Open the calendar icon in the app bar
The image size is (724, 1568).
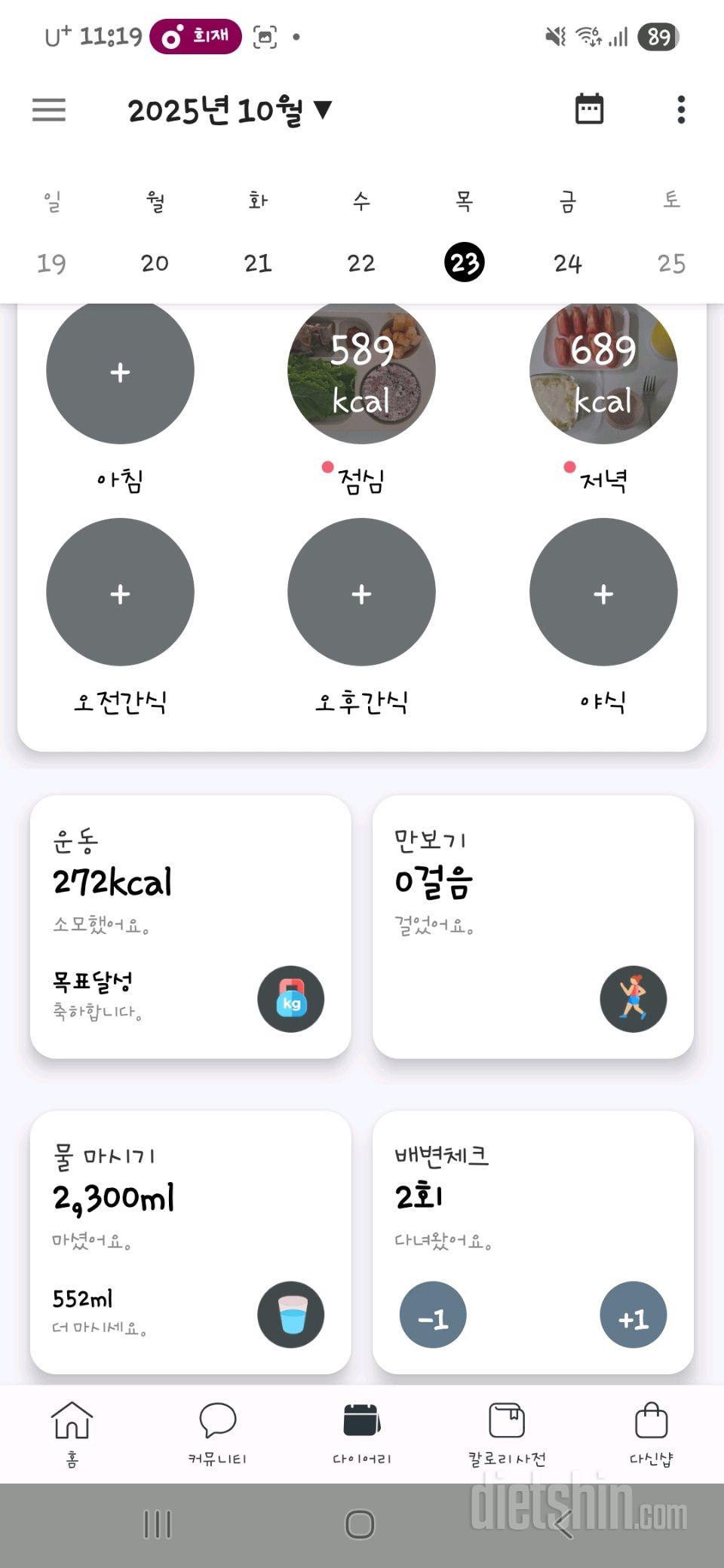click(589, 109)
